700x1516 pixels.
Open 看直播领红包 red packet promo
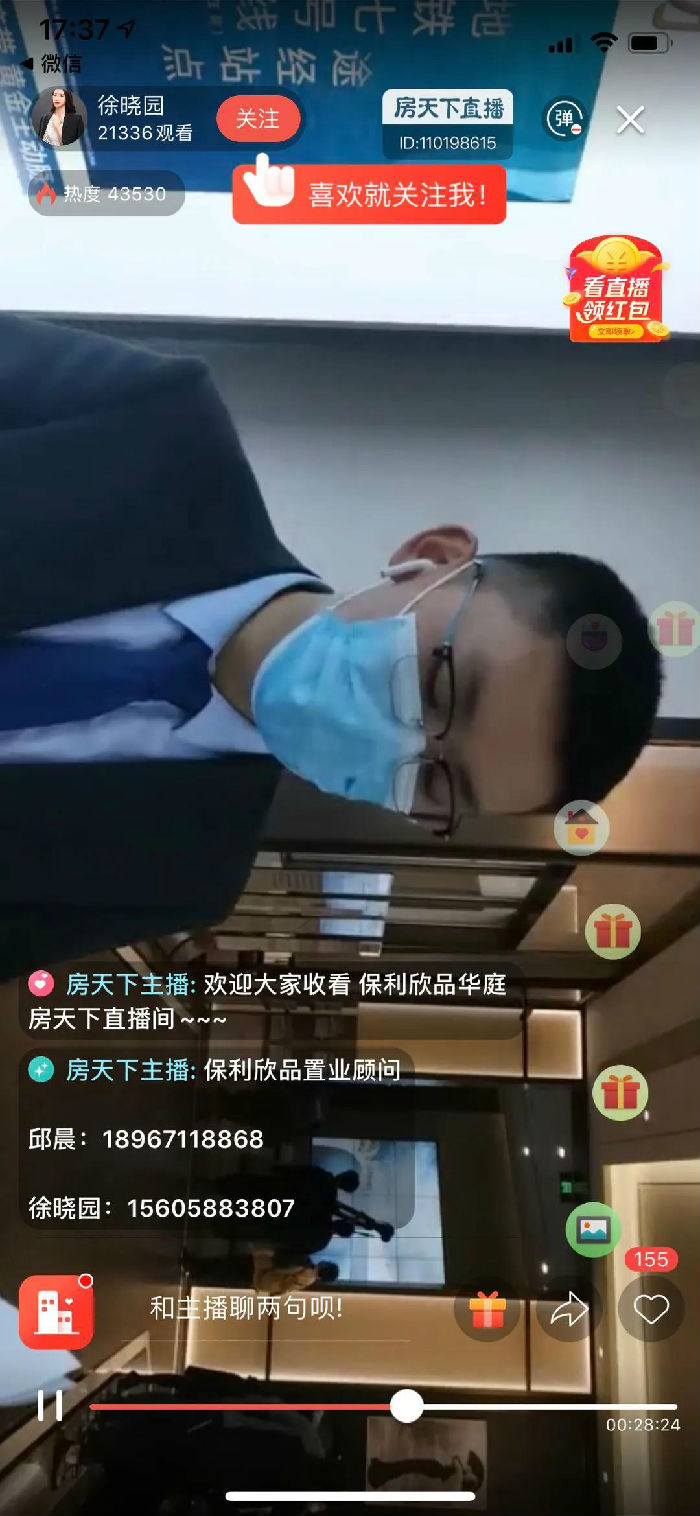pyautogui.click(x=616, y=290)
